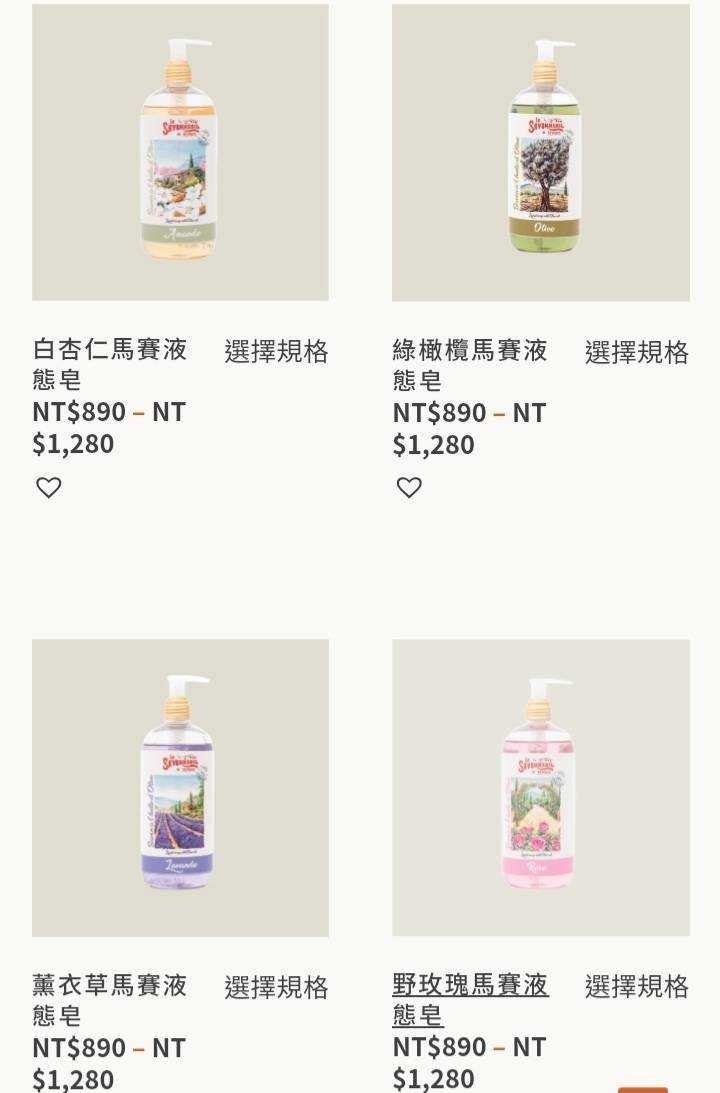The image size is (720, 1093).
Task: Tap 選擇規格 for 野玫瑰馬賽液態皂
Action: click(637, 986)
